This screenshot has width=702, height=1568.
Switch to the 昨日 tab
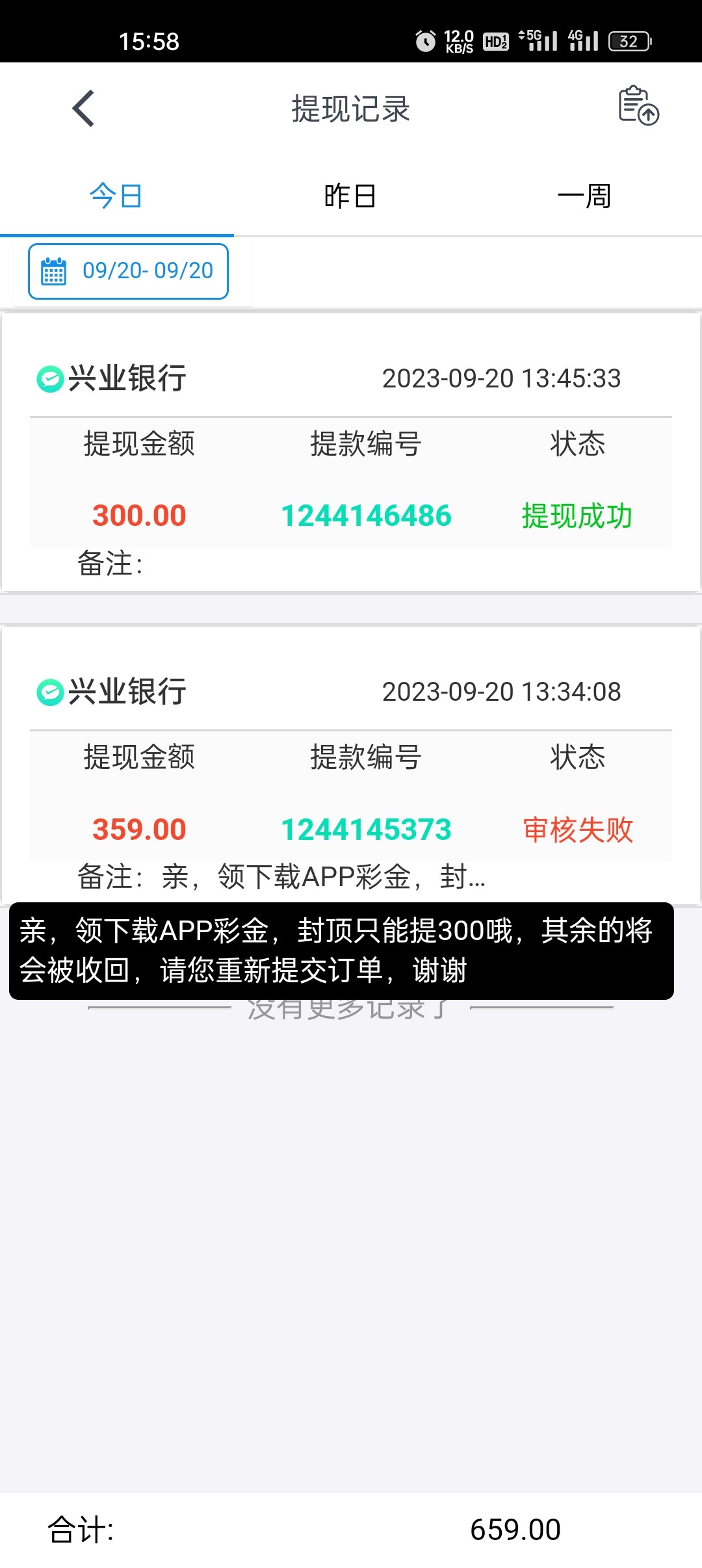pyautogui.click(x=351, y=196)
